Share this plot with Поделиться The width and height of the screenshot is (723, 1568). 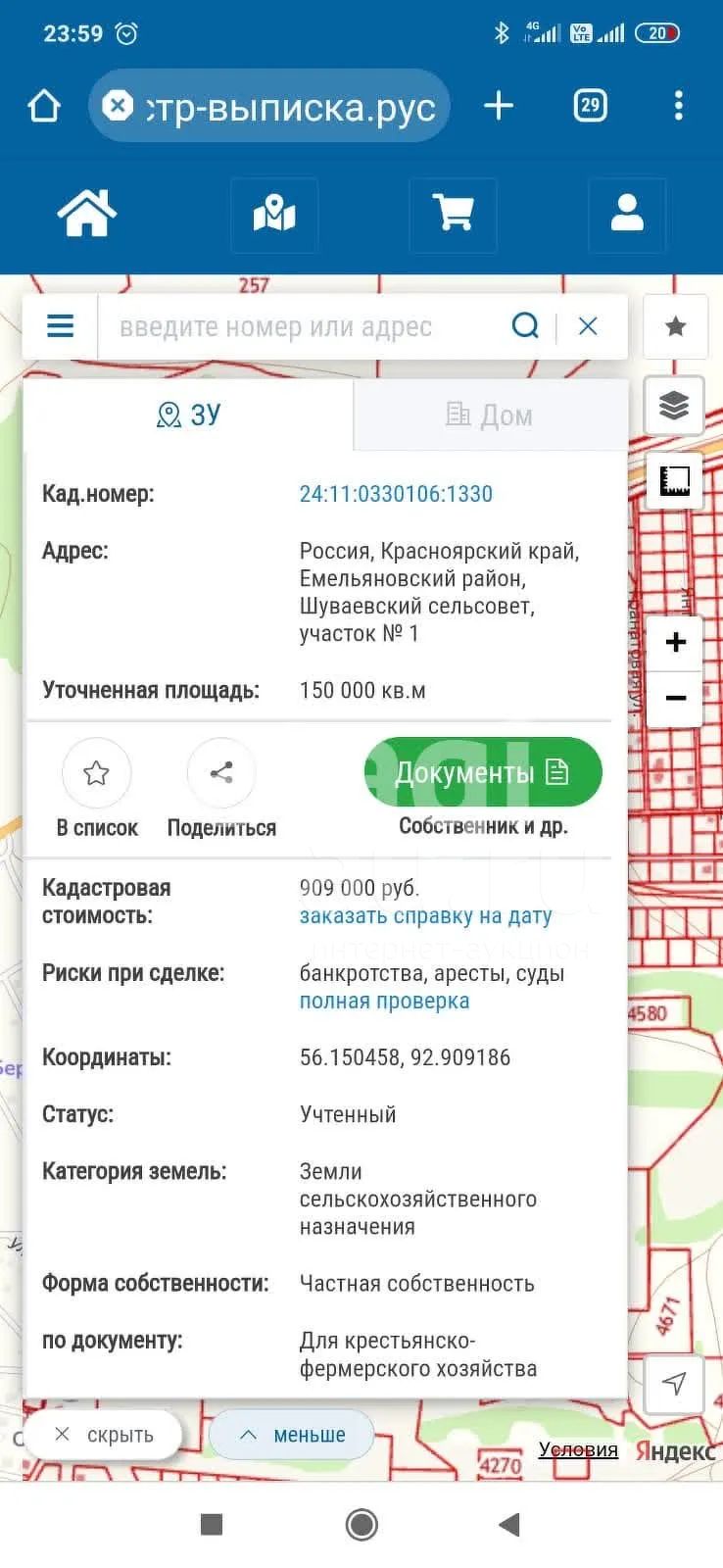pos(221,789)
